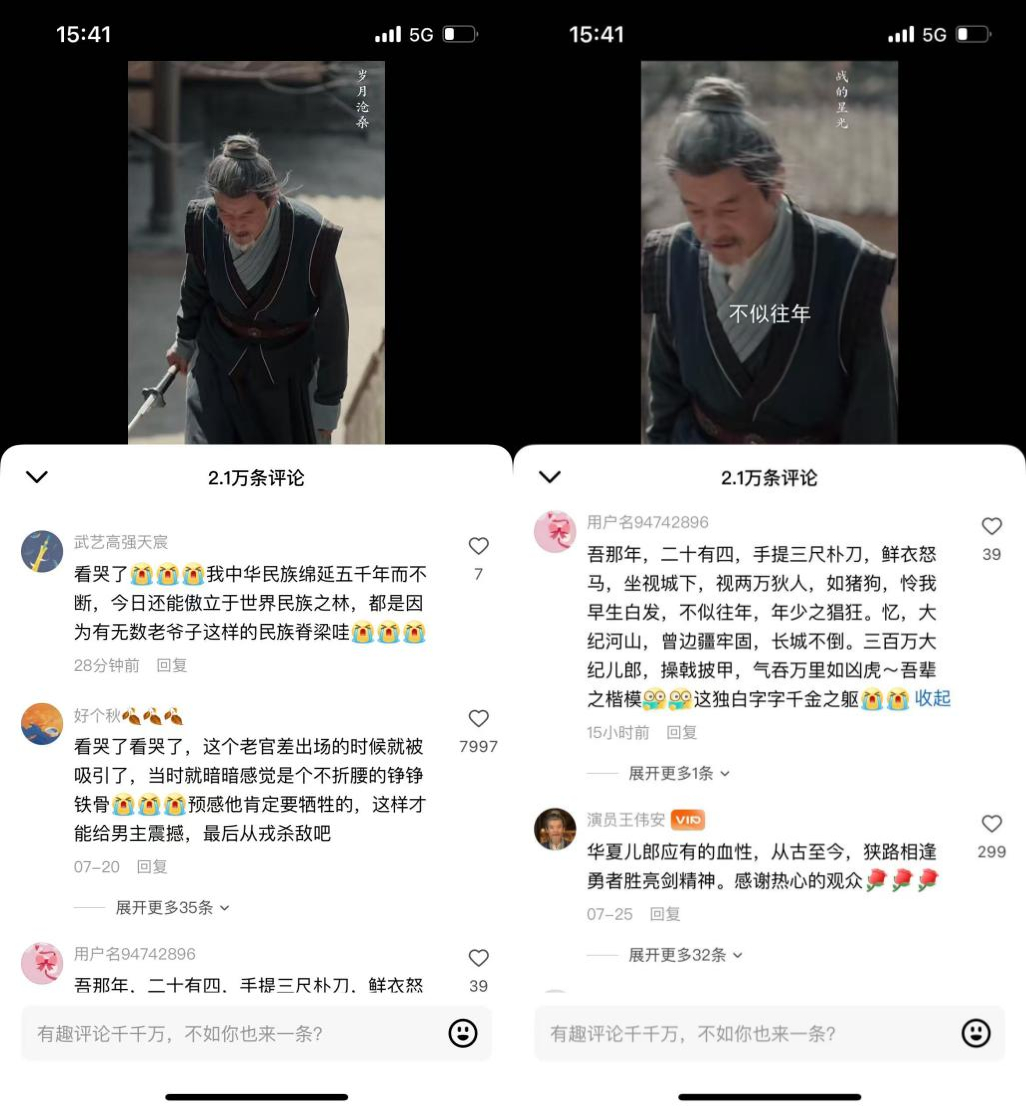Open 演员王伟安's profile avatar
The image size is (1026, 1111).
555,829
